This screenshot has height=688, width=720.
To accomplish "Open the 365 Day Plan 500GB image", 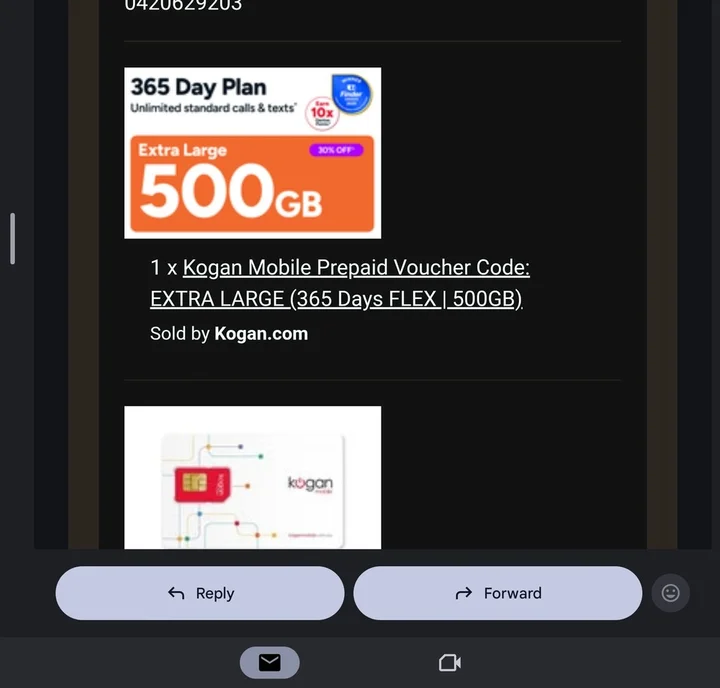I will click(252, 153).
